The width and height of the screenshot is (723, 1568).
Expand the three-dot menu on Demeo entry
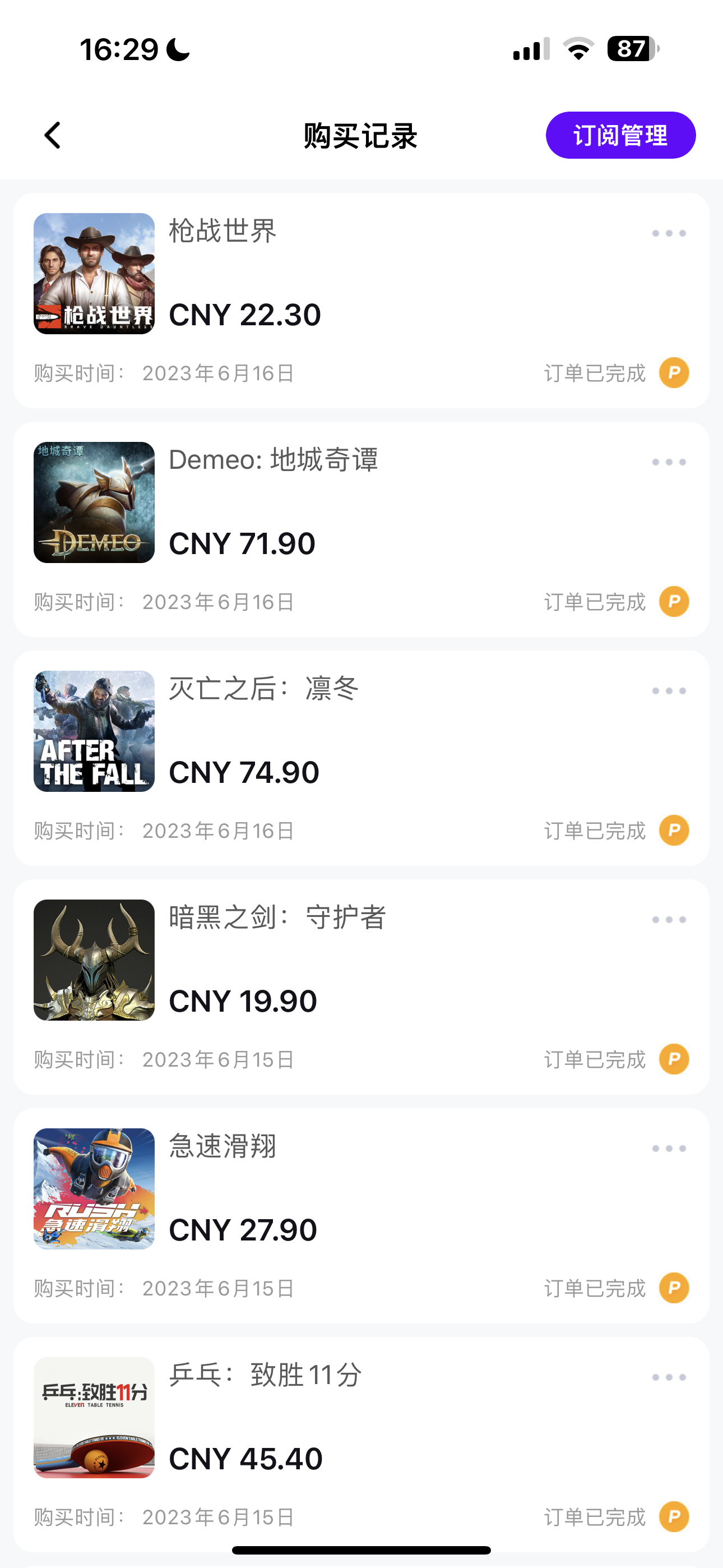click(668, 461)
